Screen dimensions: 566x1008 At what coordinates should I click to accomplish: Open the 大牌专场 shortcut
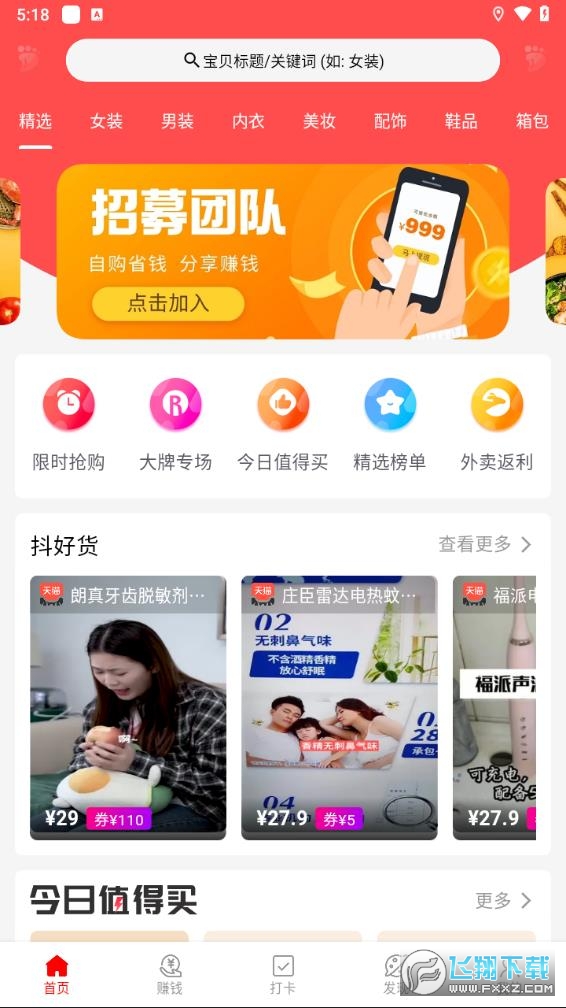click(176, 425)
